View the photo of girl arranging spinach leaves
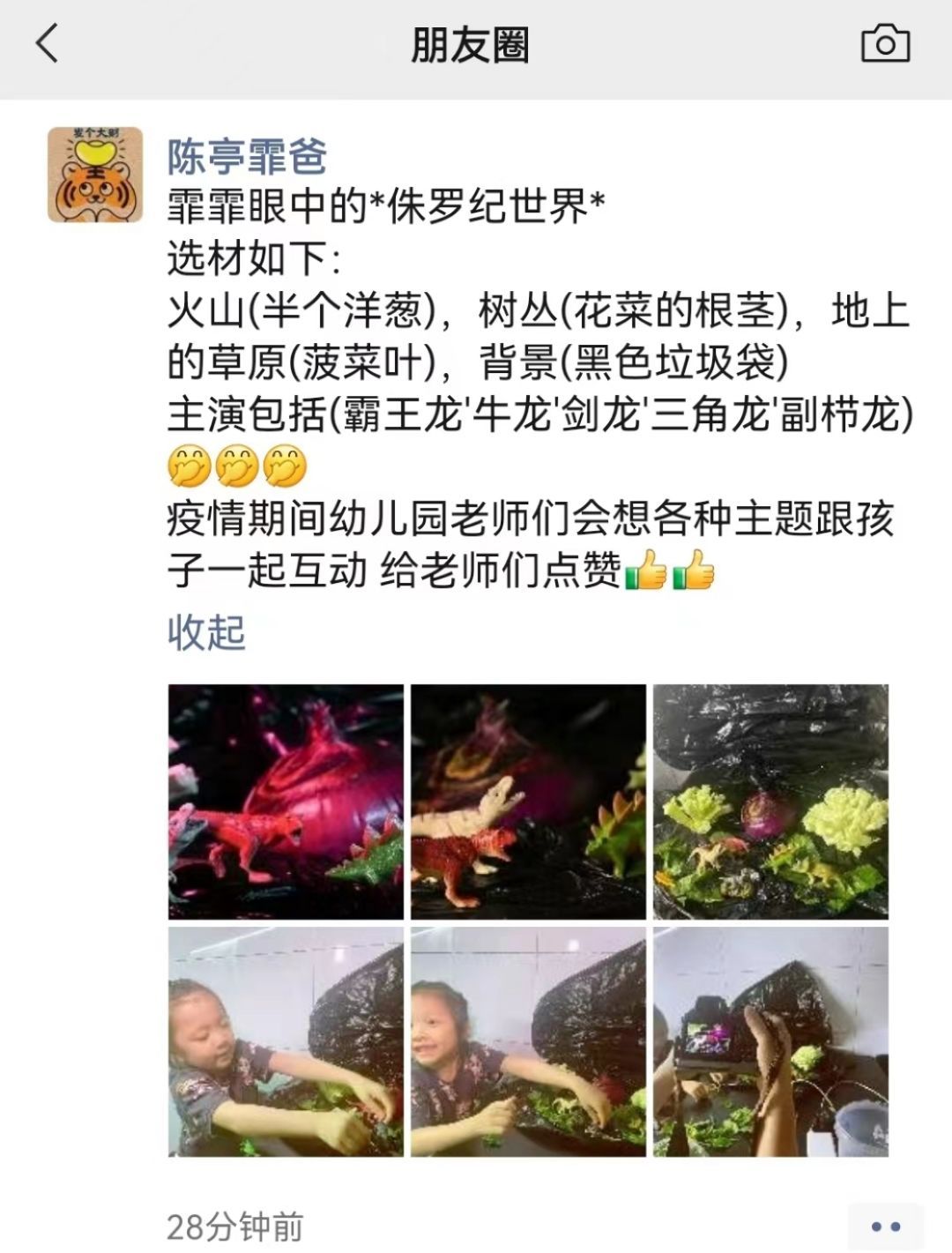The height and width of the screenshot is (1253, 952). click(x=286, y=1041)
